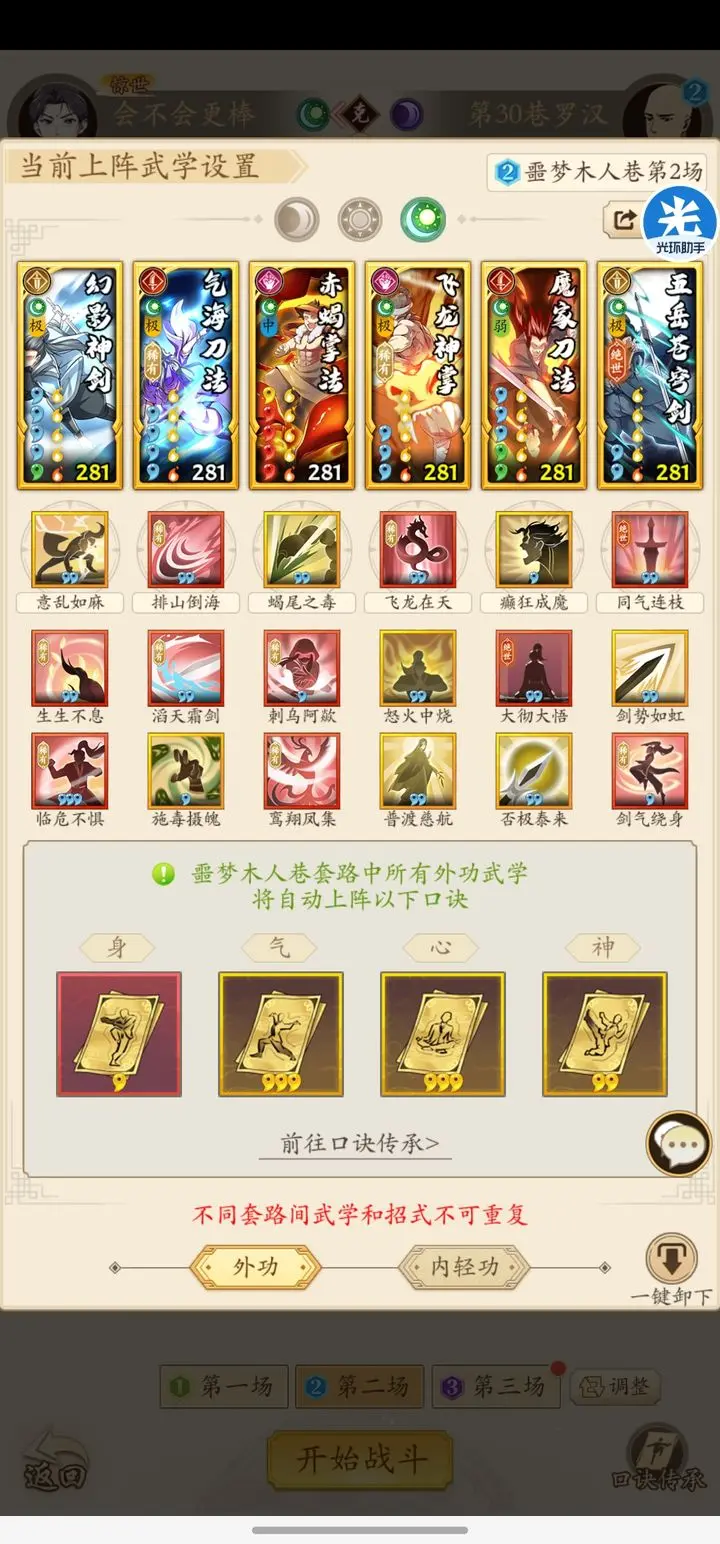The image size is (720, 1544).
Task: Open the chat bubble button
Action: pos(679,1143)
